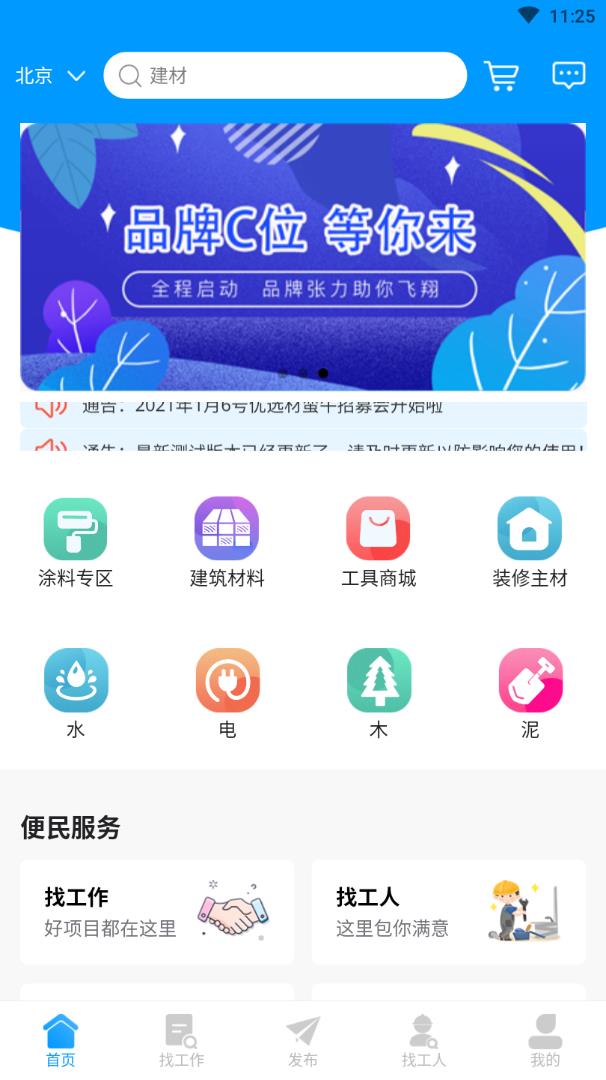Tap the 发布 tab
Image resolution: width=606 pixels, height=1080 pixels.
pos(303,1041)
